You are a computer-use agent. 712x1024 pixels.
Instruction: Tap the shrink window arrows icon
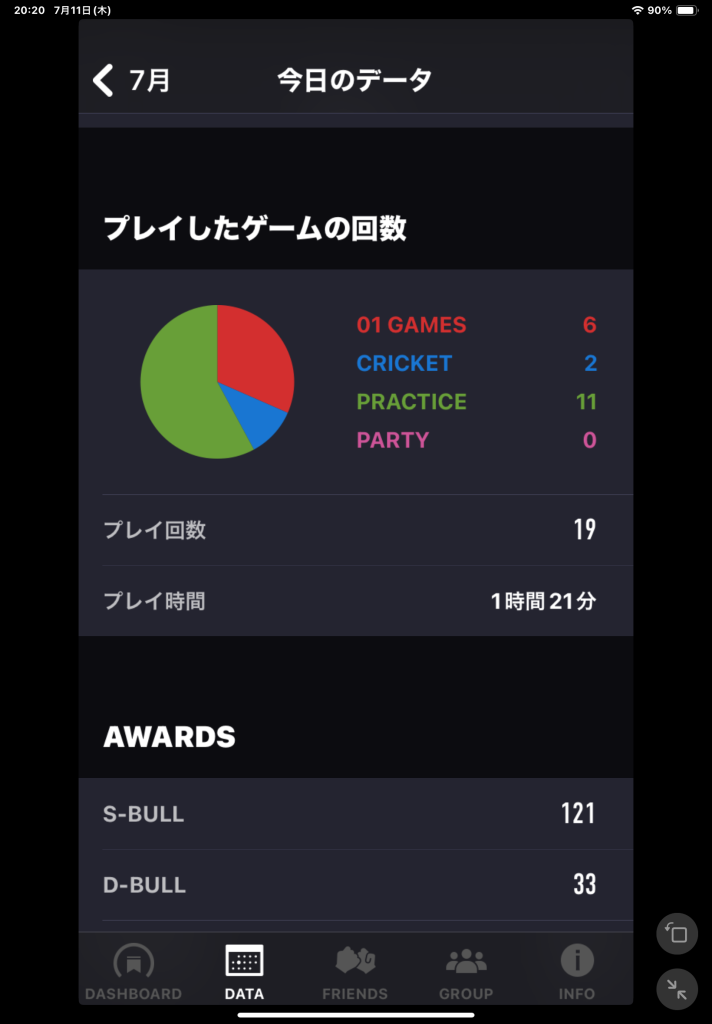click(x=677, y=989)
